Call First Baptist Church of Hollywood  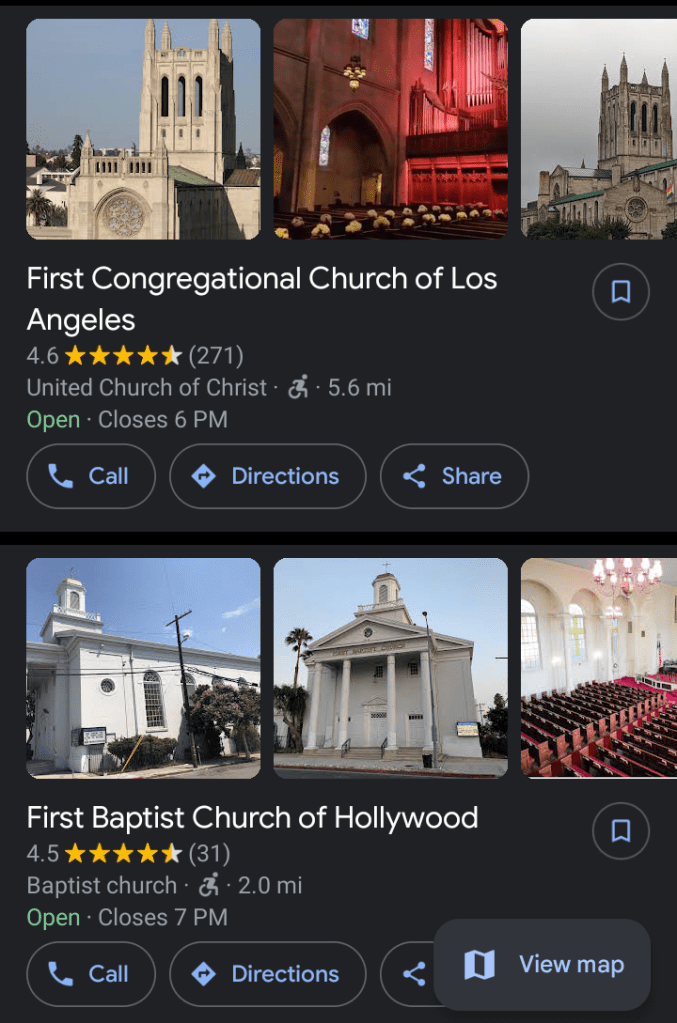91,973
